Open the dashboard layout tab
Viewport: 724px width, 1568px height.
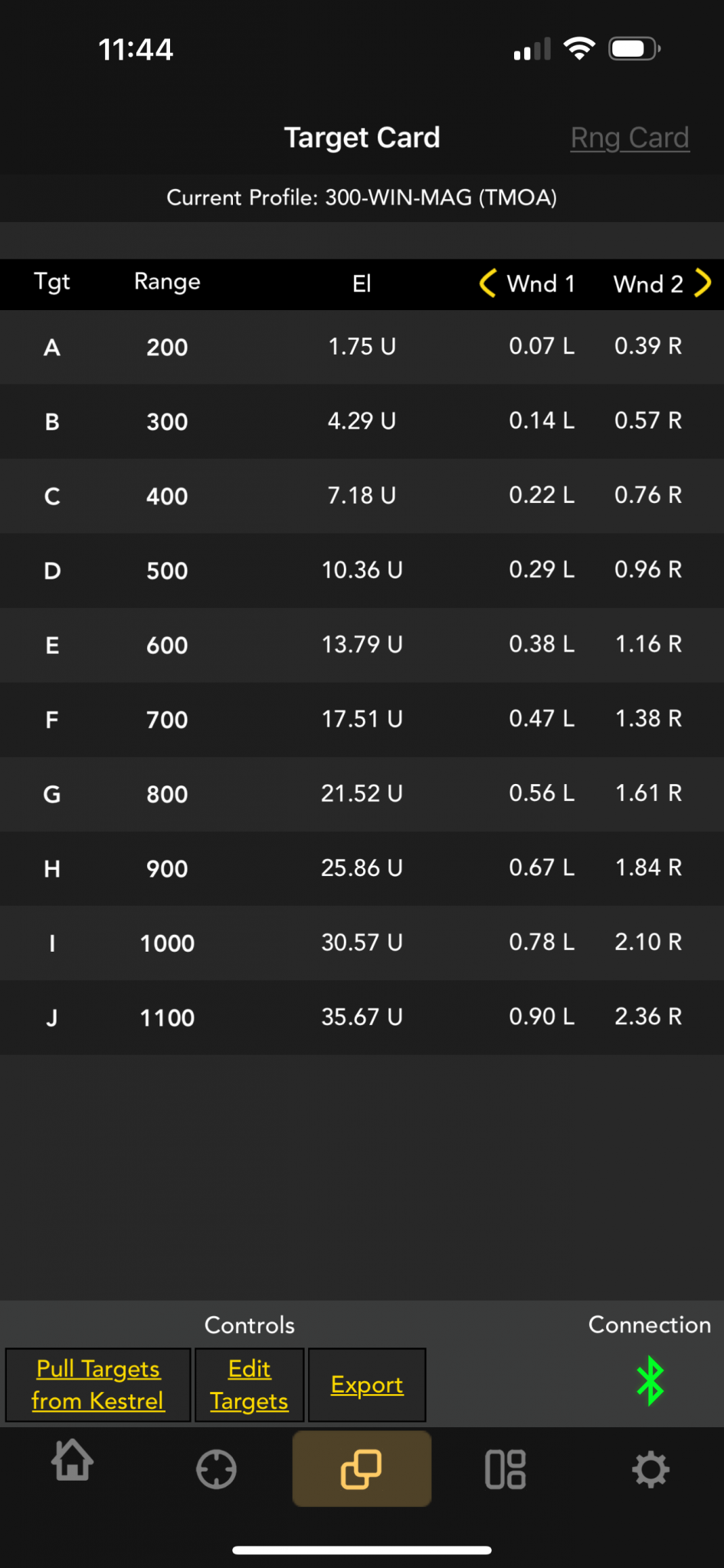[x=506, y=1469]
